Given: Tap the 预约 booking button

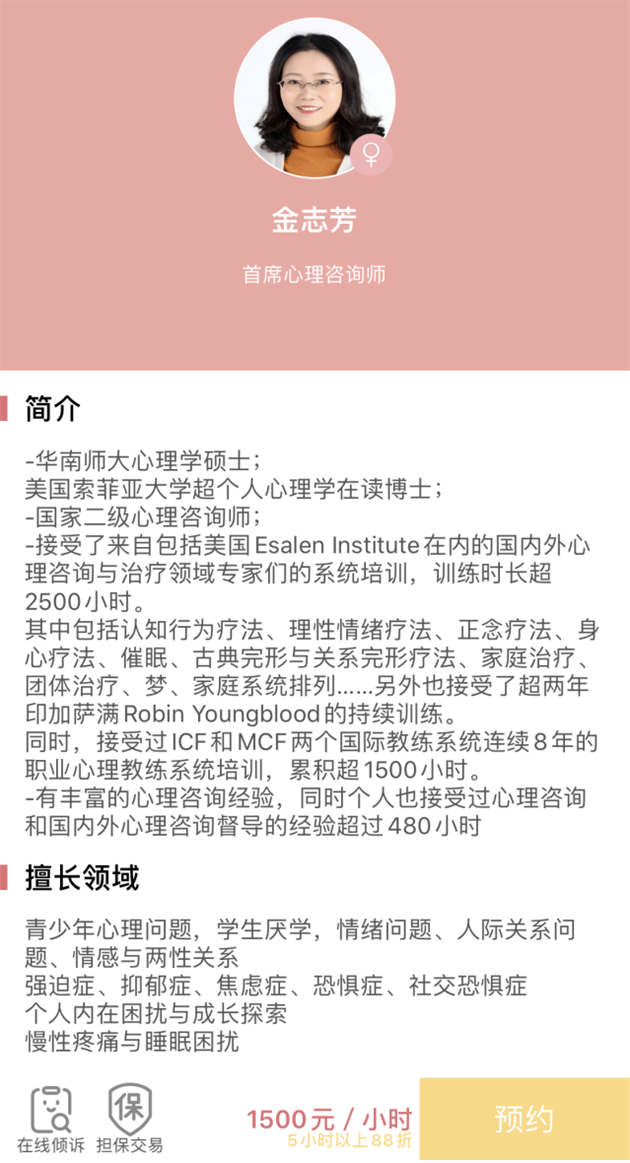Looking at the screenshot, I should tap(525, 1119).
